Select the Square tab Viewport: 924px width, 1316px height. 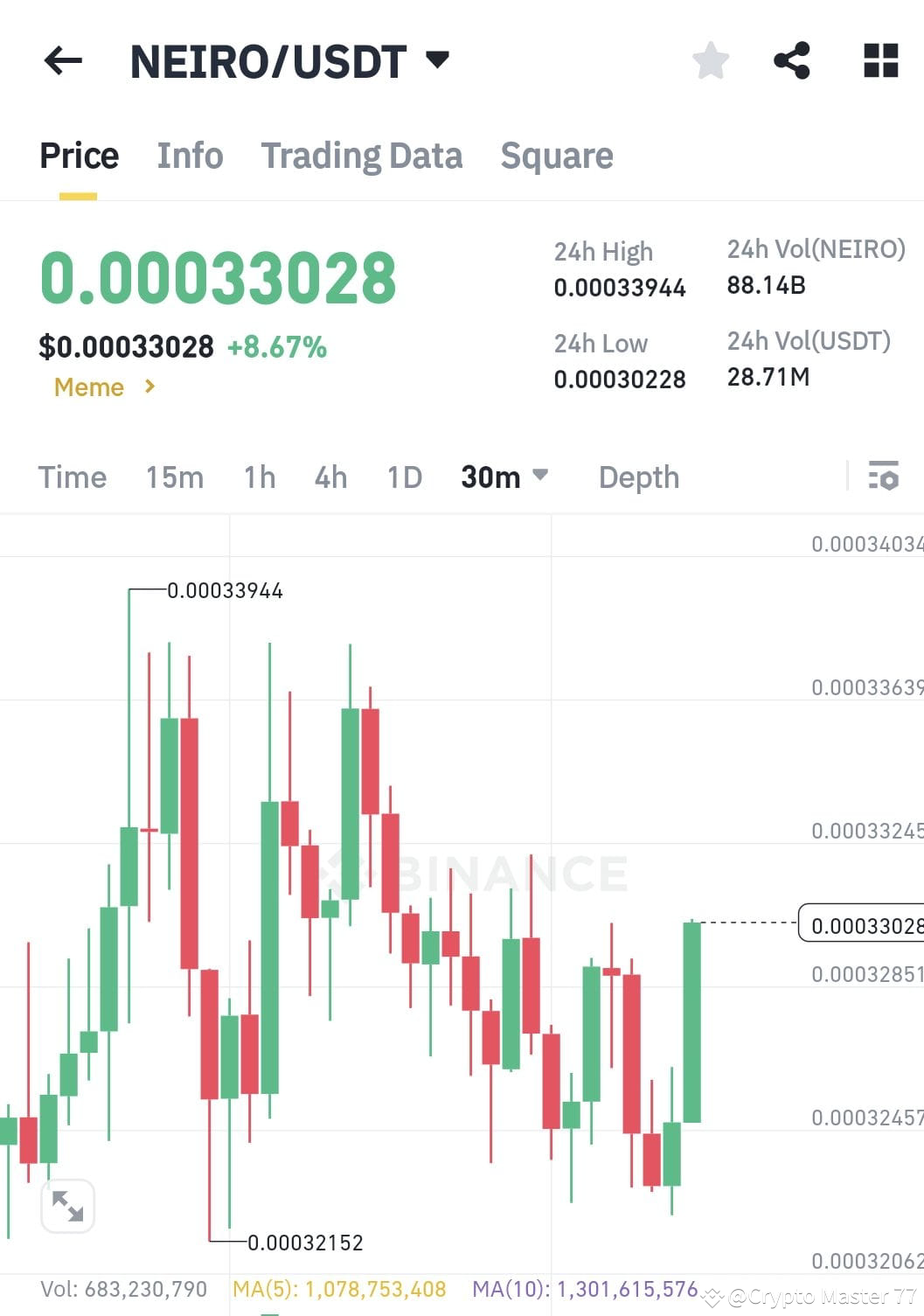point(557,156)
